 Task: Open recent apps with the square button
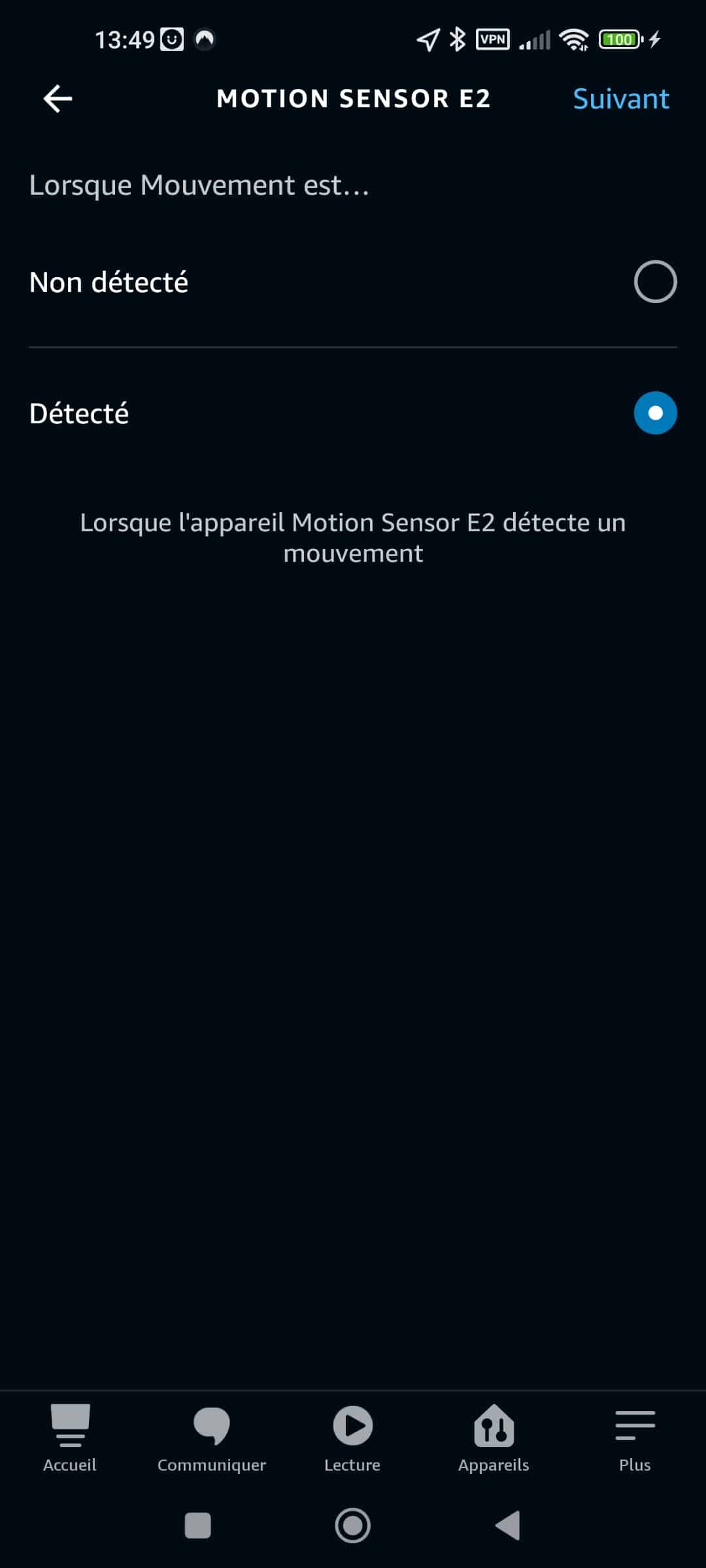tap(198, 1526)
